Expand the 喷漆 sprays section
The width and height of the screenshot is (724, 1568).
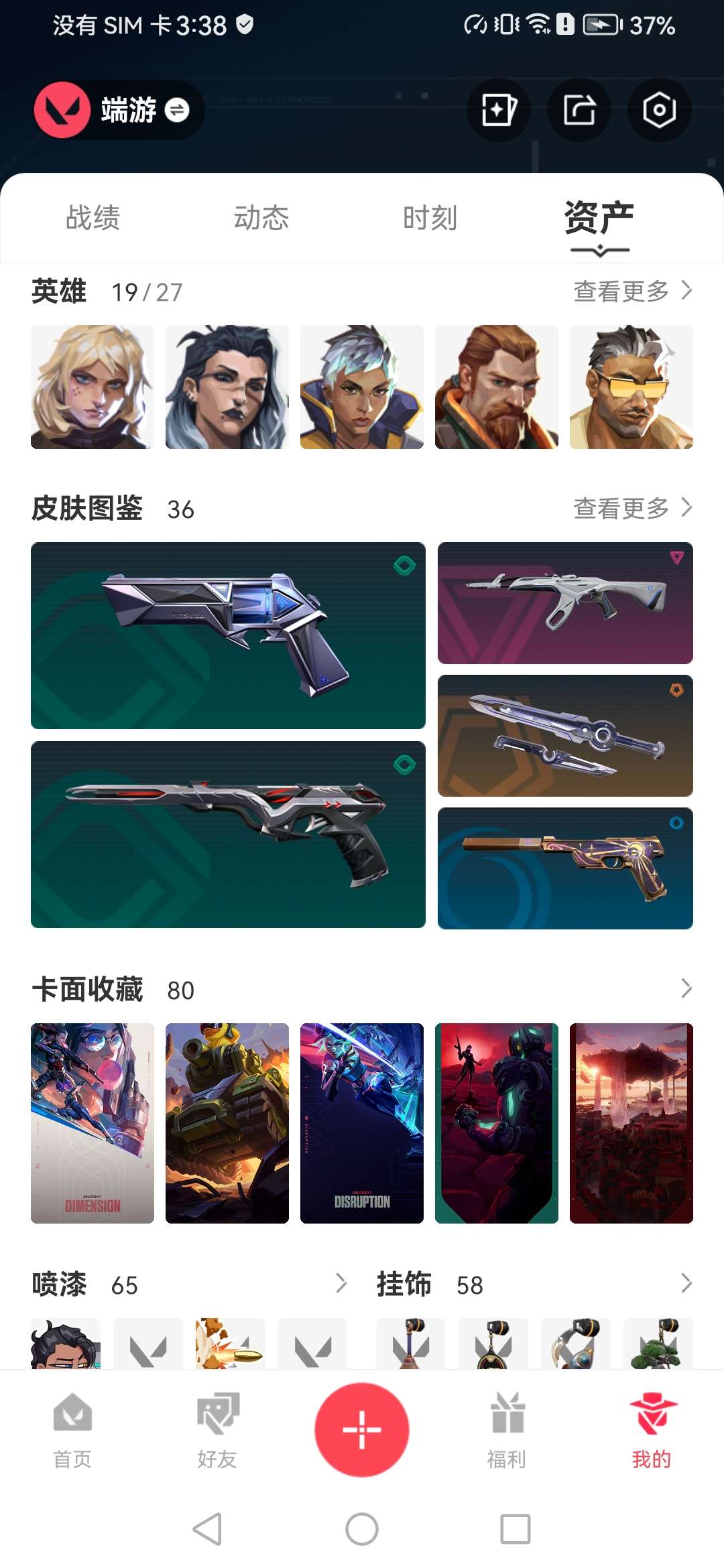[x=341, y=1283]
